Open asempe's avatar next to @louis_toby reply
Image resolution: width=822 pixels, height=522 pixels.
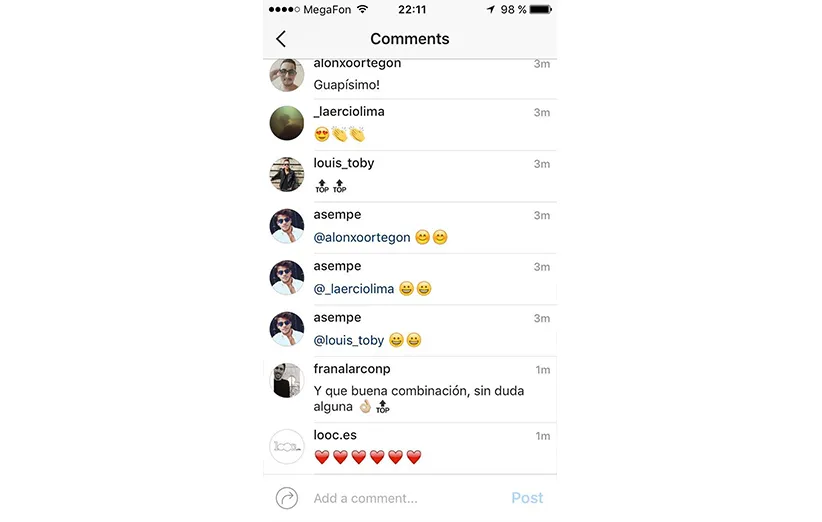point(287,329)
